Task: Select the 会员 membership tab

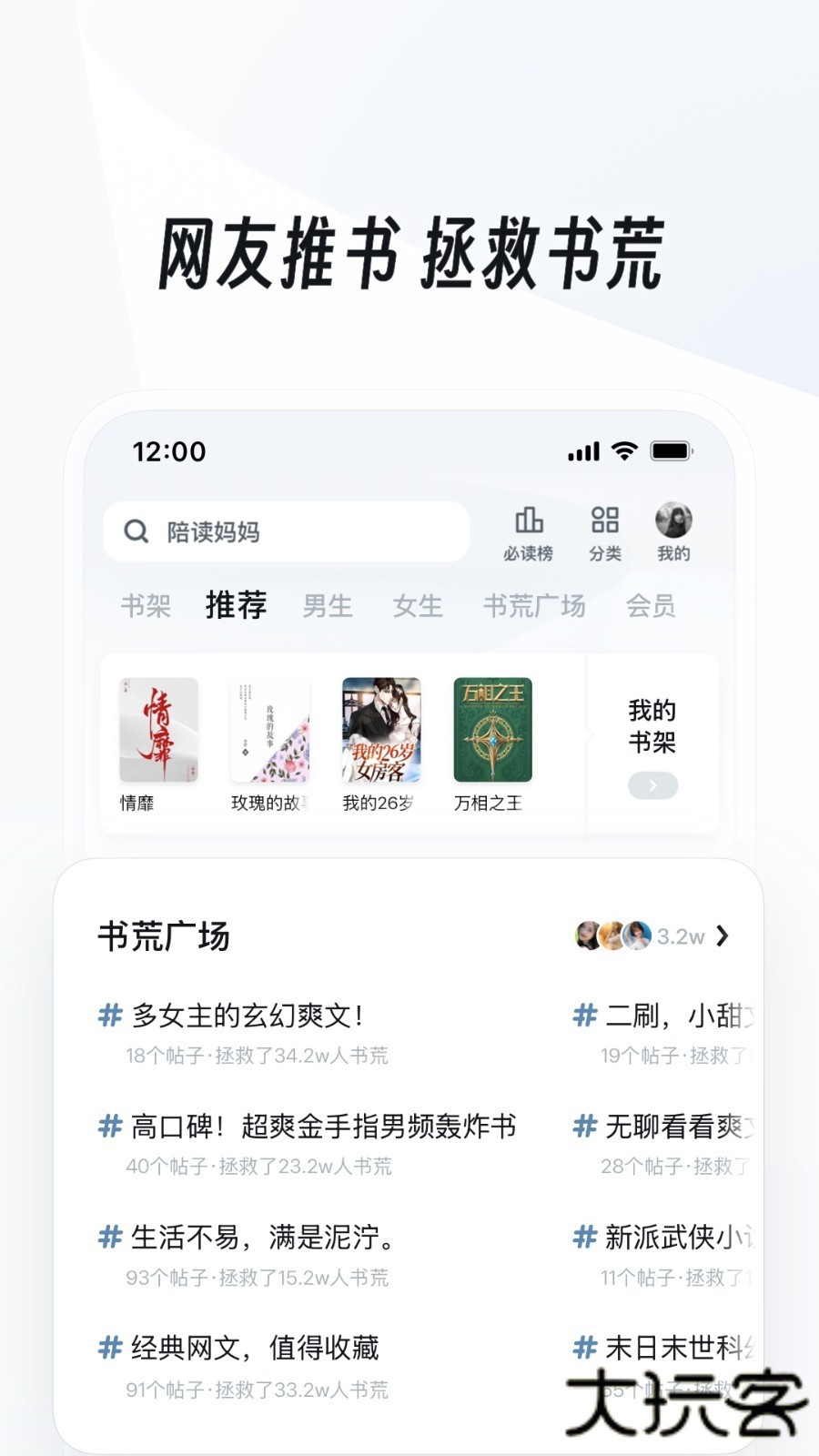Action: [650, 605]
